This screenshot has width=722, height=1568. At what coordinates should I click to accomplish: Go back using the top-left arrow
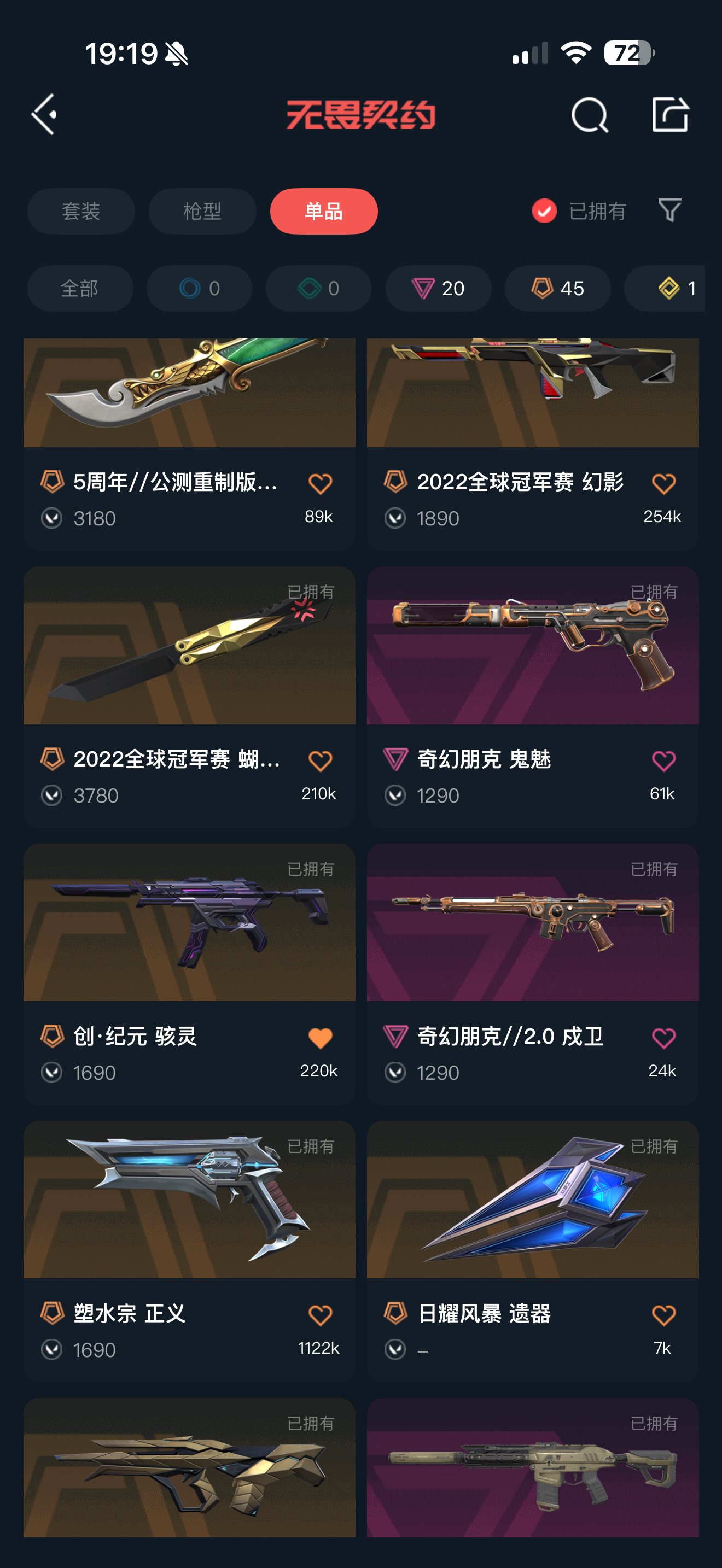tap(44, 114)
